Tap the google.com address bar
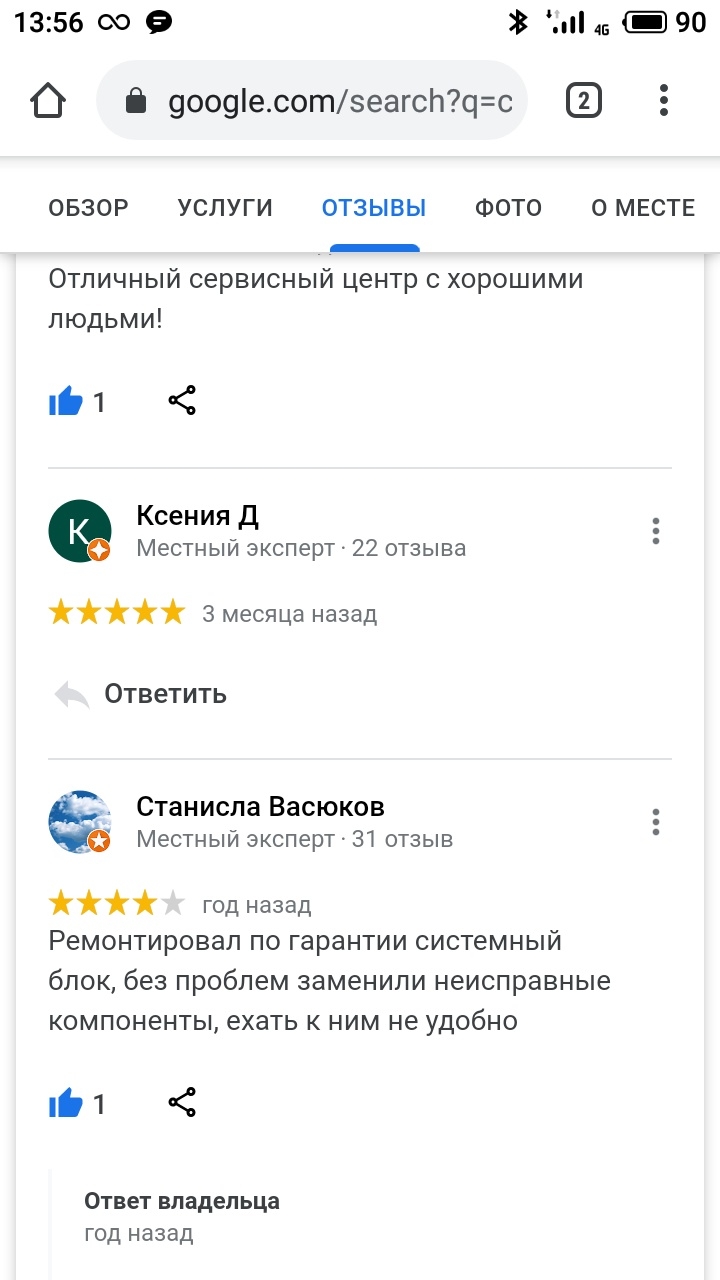The width and height of the screenshot is (720, 1280). pos(311,100)
